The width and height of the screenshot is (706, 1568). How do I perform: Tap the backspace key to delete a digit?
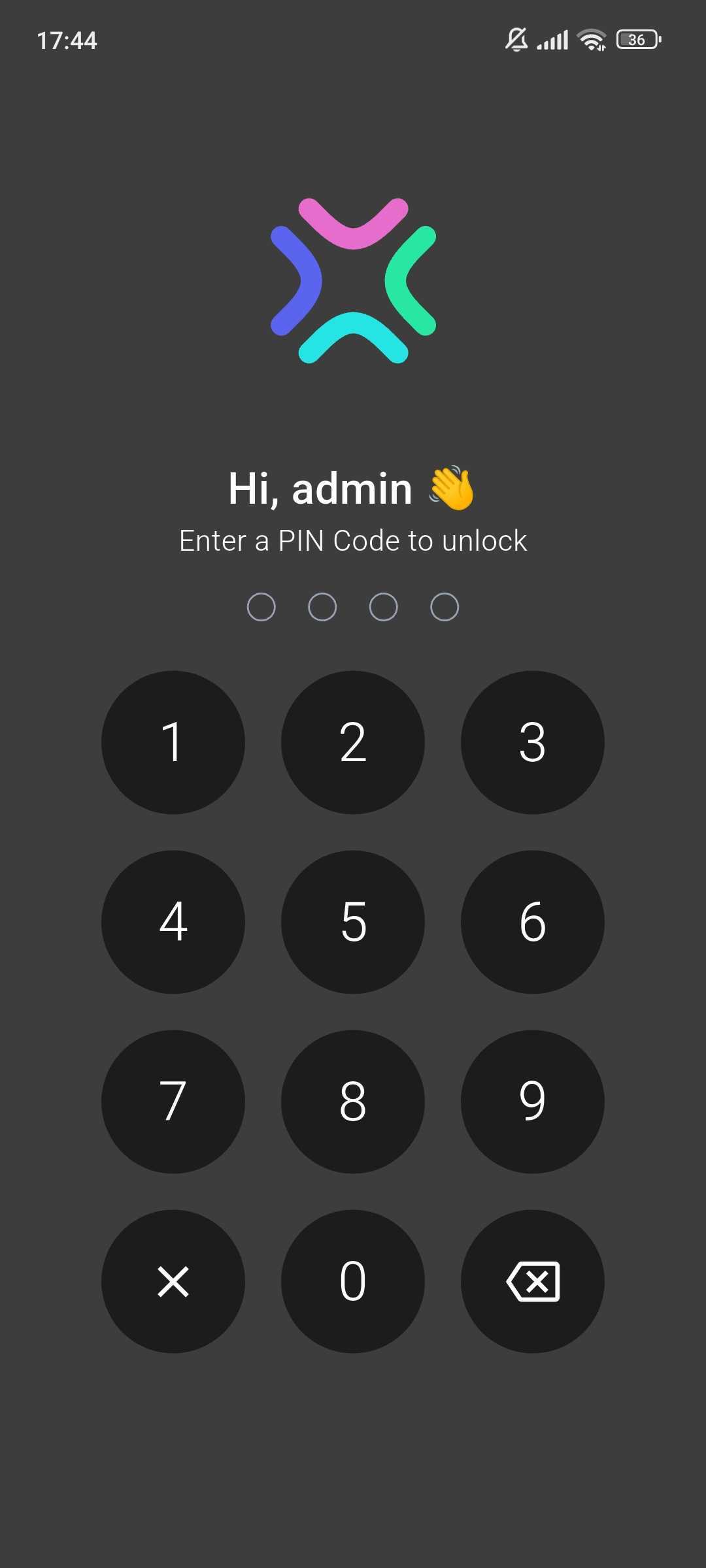click(533, 1281)
